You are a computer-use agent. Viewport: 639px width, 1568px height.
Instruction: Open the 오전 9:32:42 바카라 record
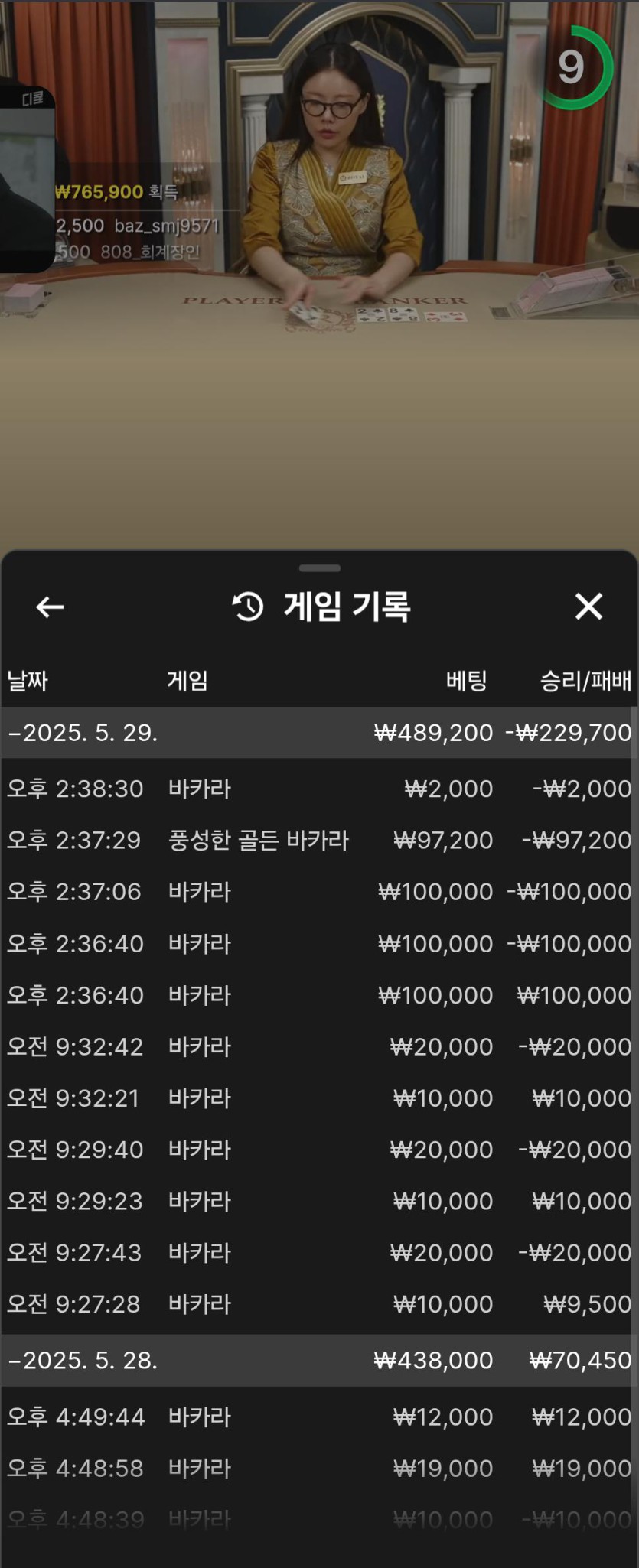318,1046
